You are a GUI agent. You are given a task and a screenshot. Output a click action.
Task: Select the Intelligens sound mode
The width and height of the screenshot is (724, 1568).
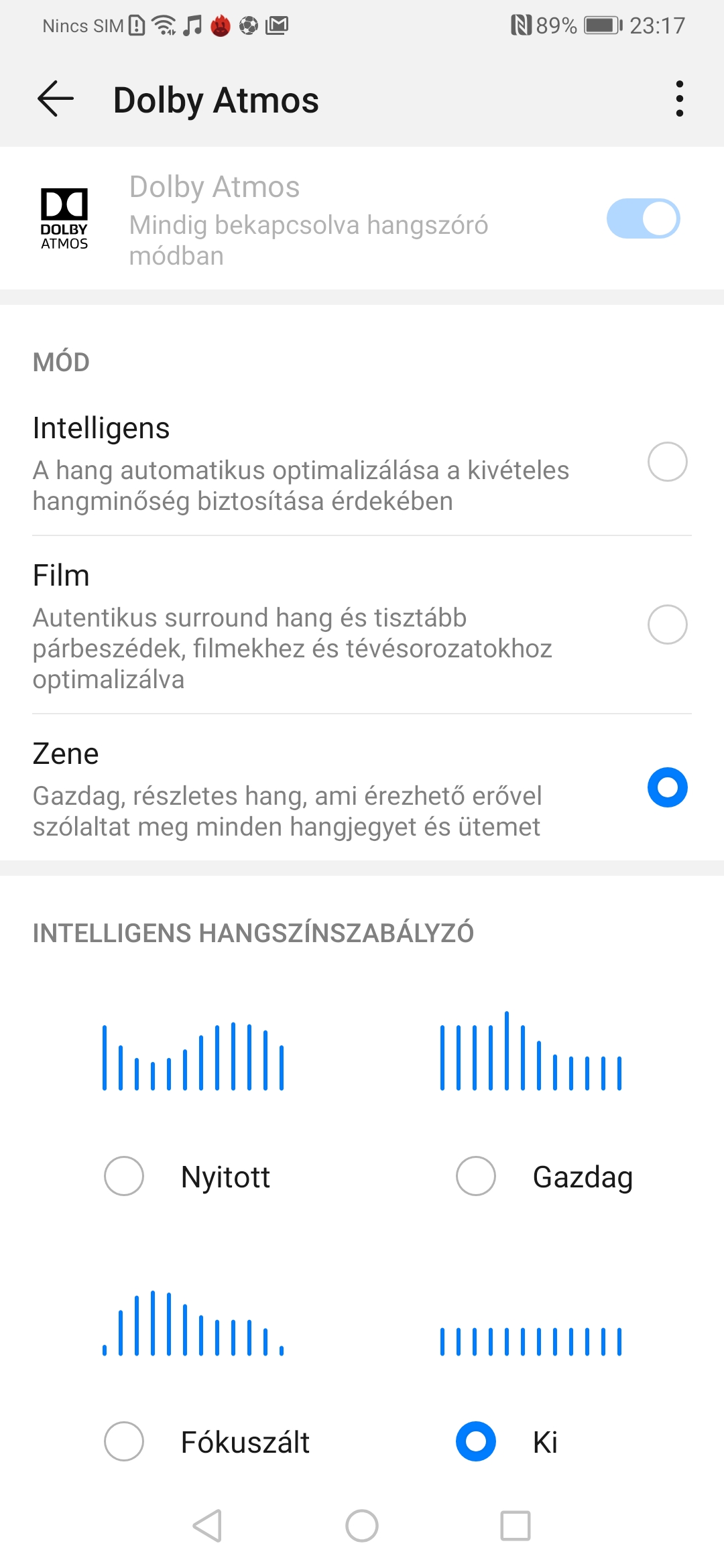(362, 462)
